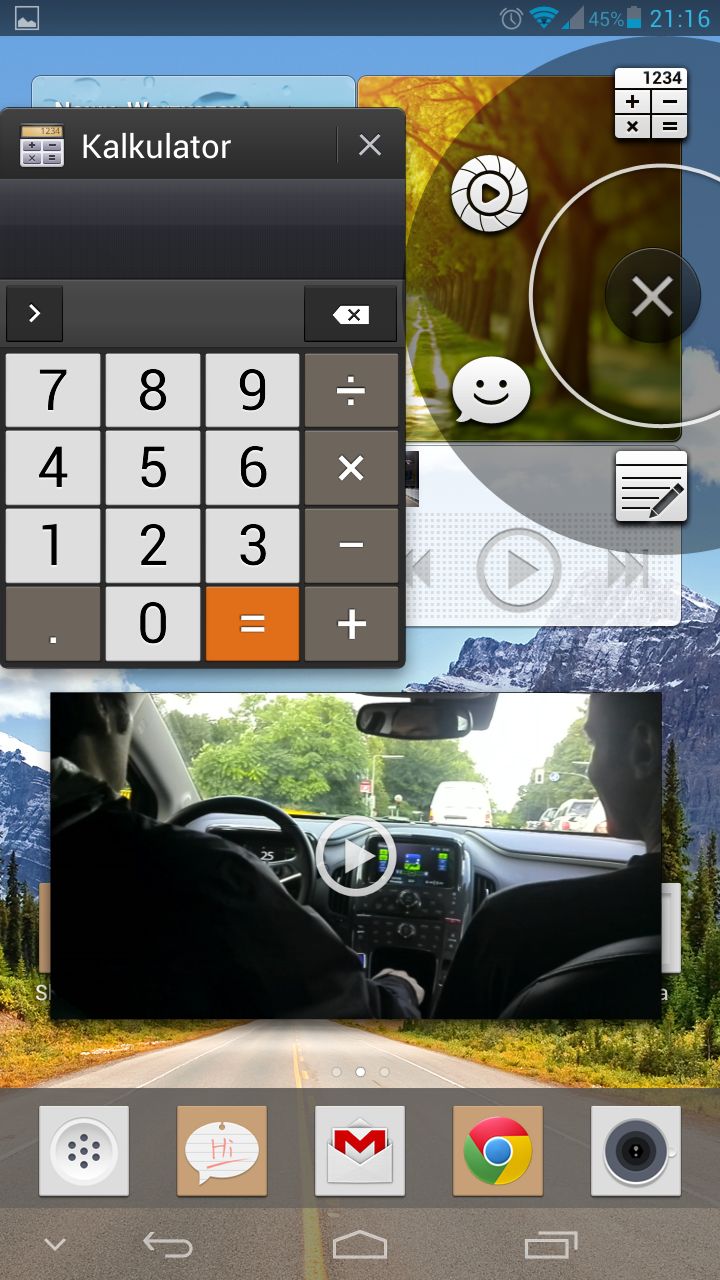Tap the multiply key on the calculator

[x=351, y=467]
